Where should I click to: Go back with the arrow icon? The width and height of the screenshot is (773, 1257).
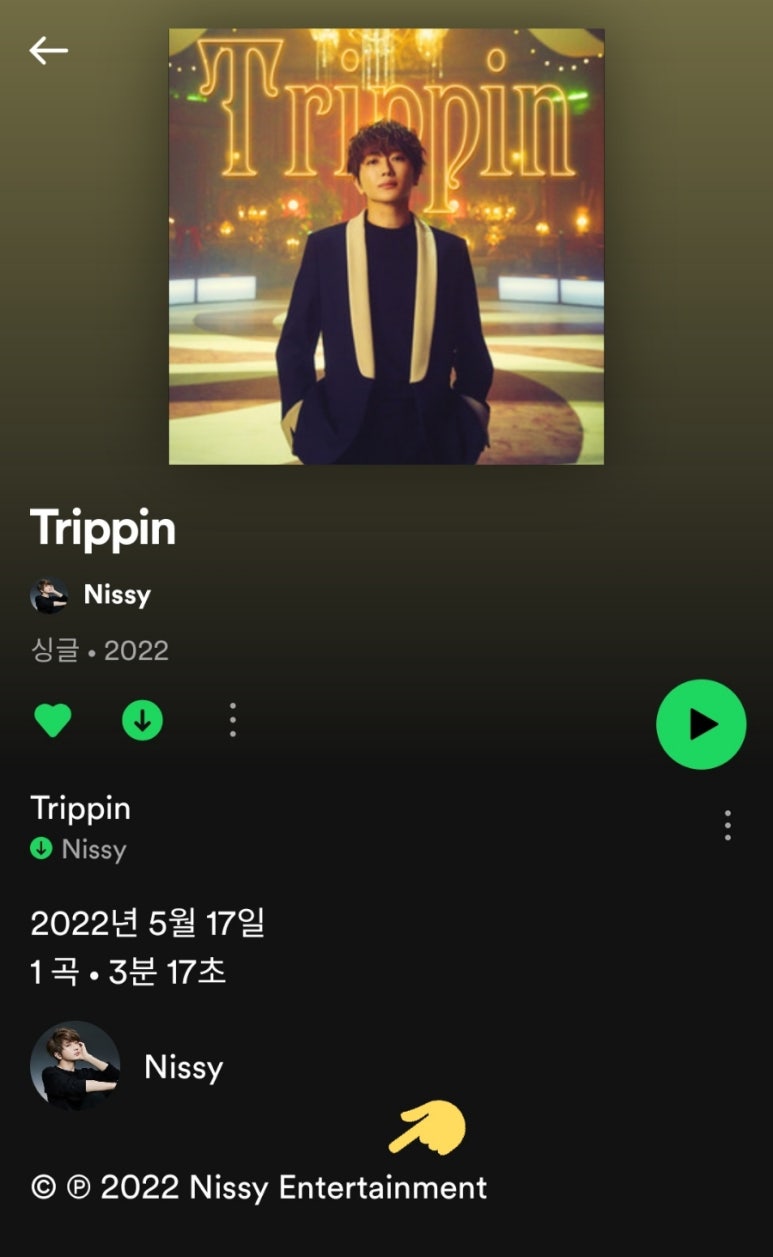48,50
